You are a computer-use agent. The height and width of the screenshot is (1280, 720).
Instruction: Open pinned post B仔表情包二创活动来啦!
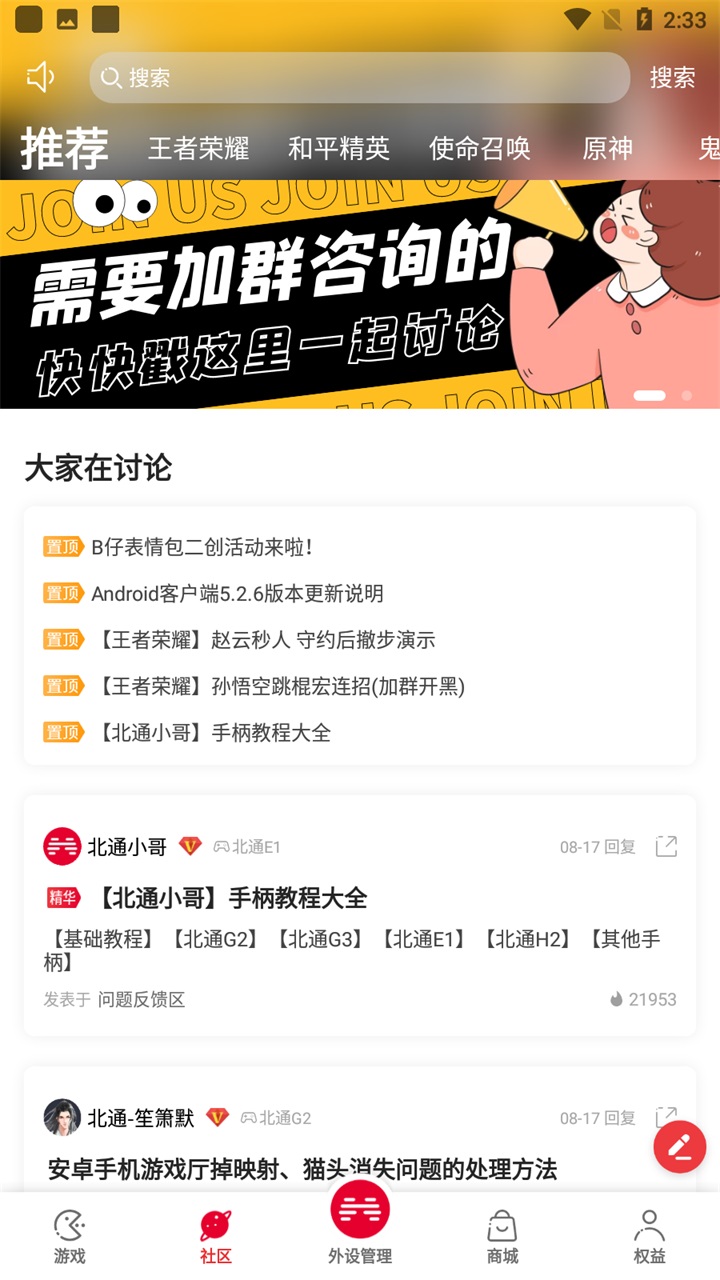202,547
